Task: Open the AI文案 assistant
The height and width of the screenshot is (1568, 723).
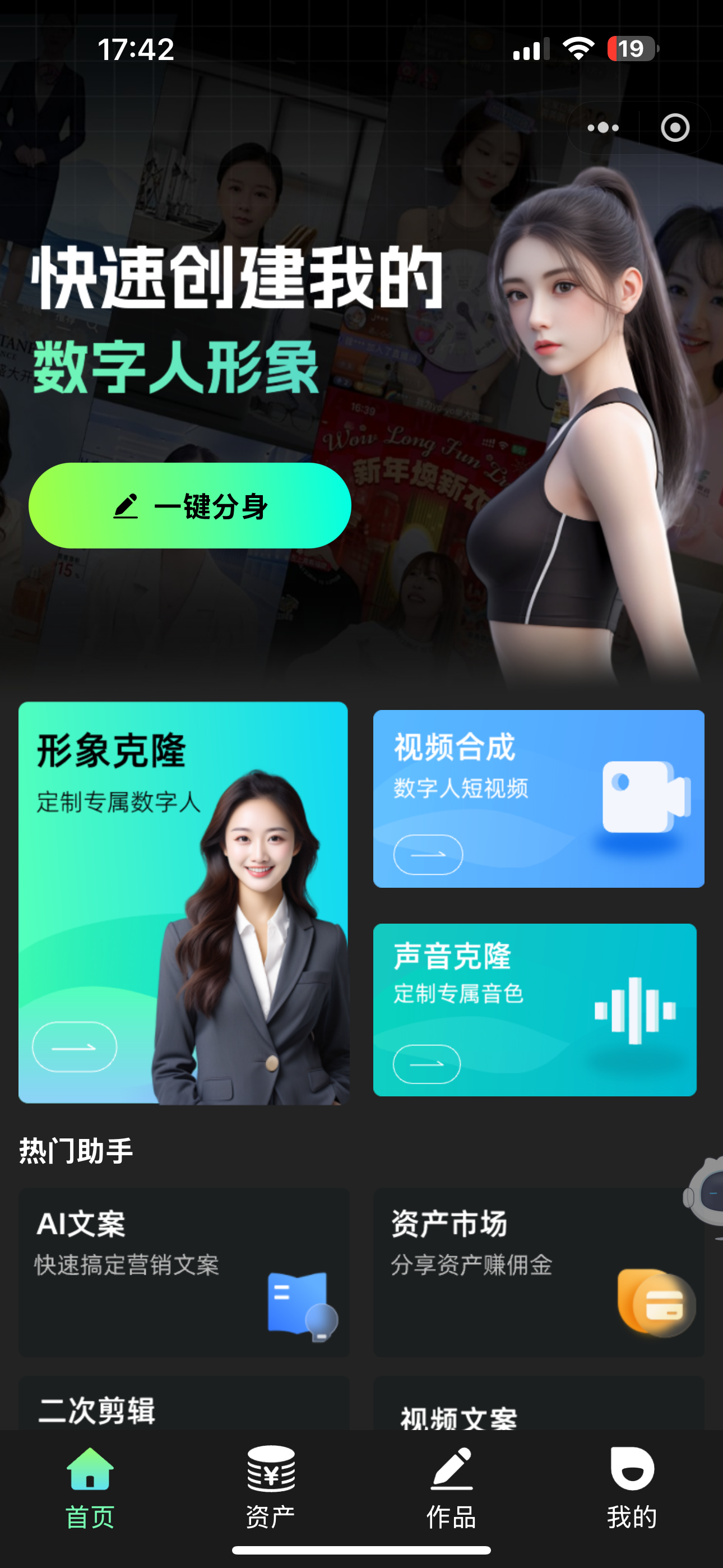Action: [184, 1271]
